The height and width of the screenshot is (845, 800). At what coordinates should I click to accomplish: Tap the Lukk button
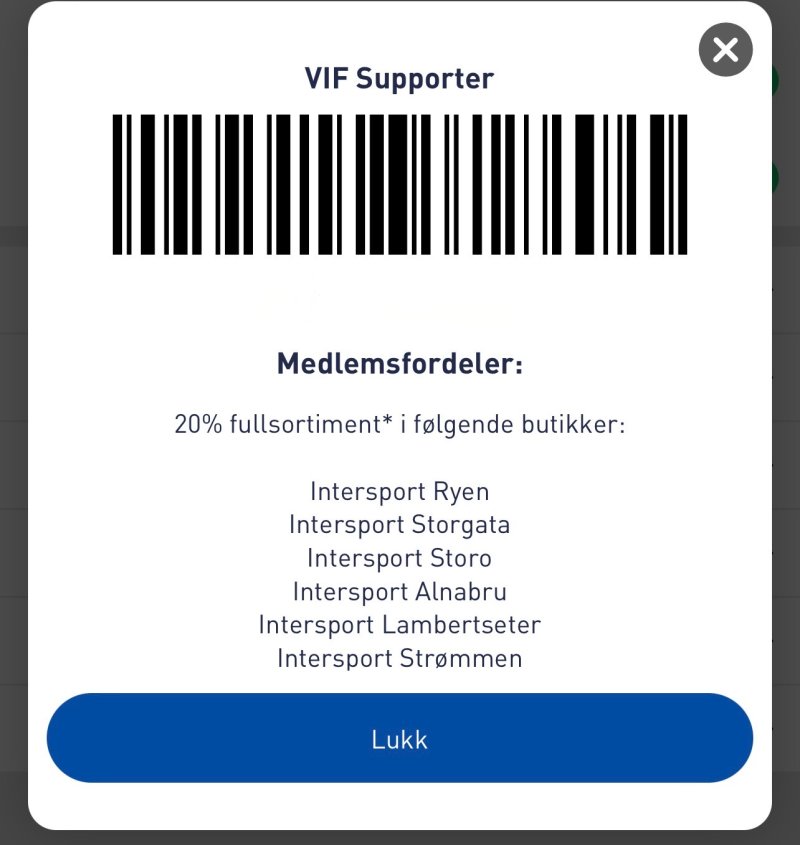point(399,739)
